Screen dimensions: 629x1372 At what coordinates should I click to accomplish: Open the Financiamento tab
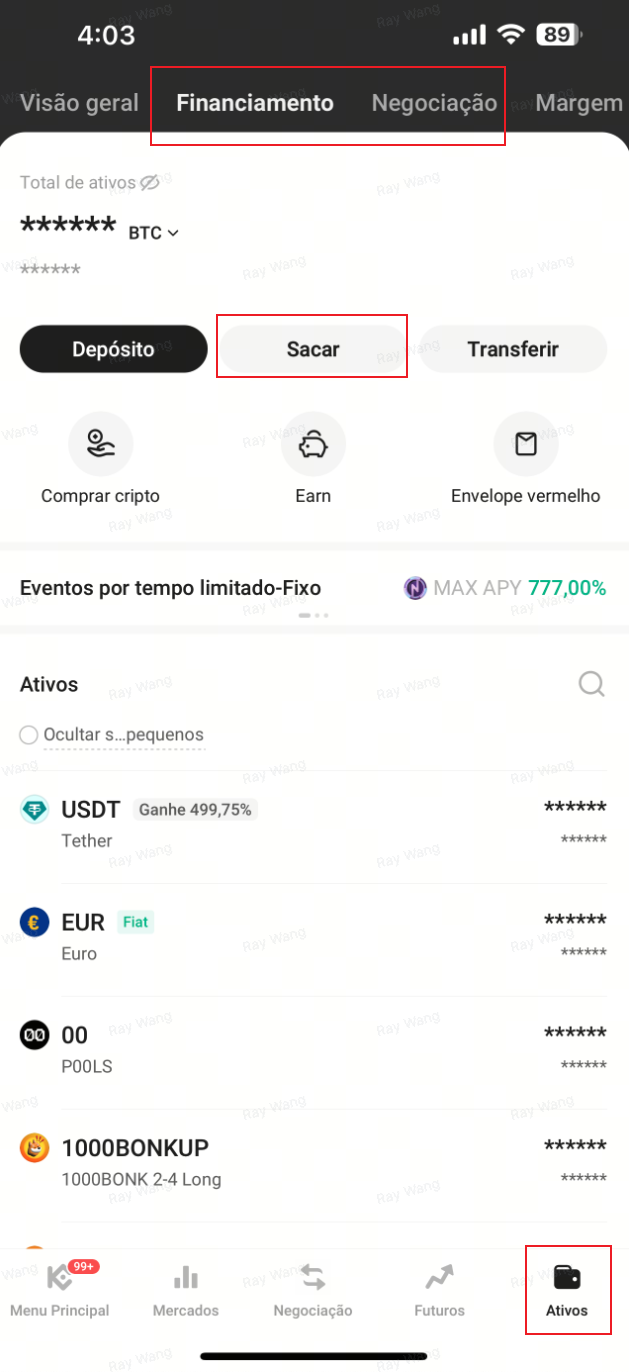255,103
